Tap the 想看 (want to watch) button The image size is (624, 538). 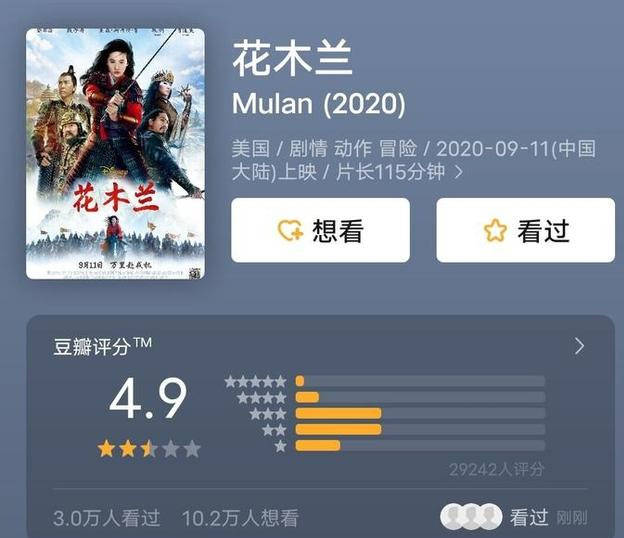point(320,230)
